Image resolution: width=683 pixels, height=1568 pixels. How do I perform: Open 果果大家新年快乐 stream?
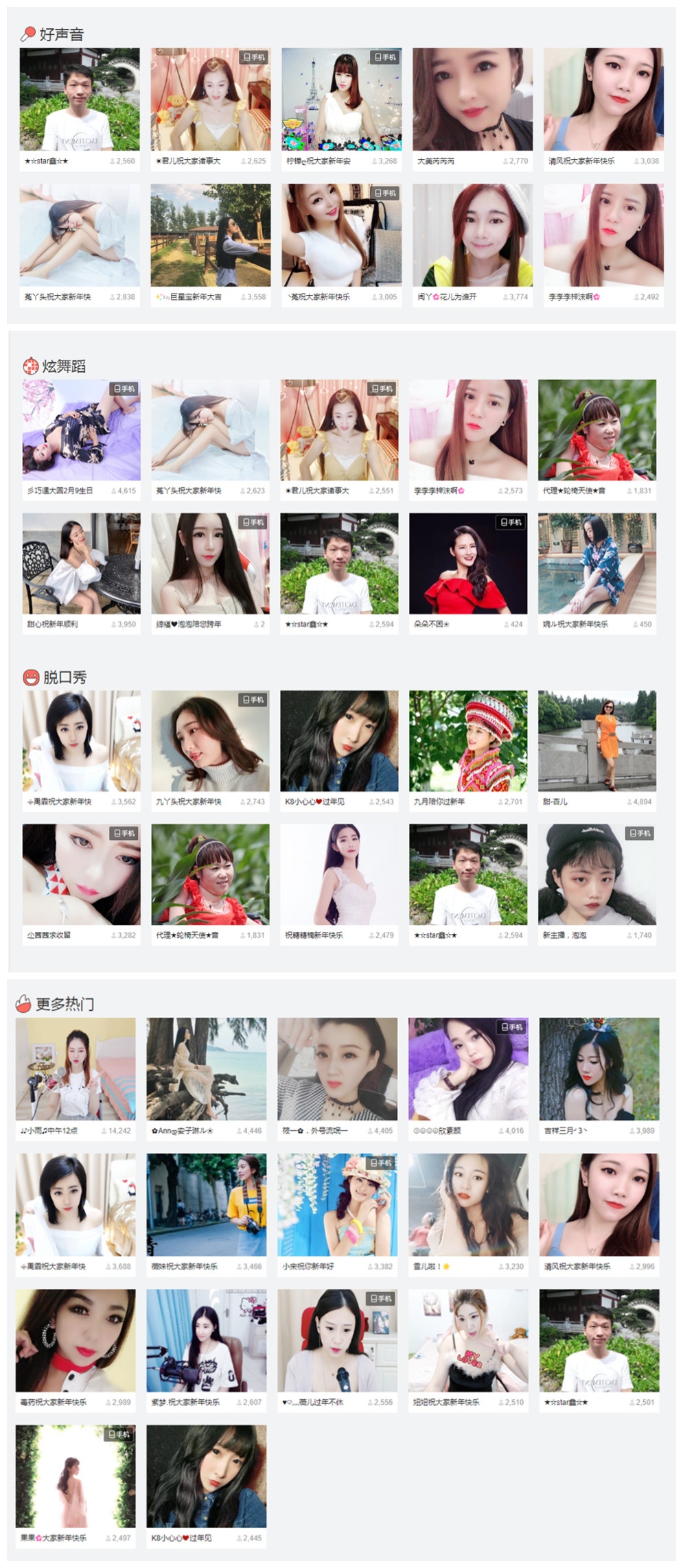coord(76,1476)
